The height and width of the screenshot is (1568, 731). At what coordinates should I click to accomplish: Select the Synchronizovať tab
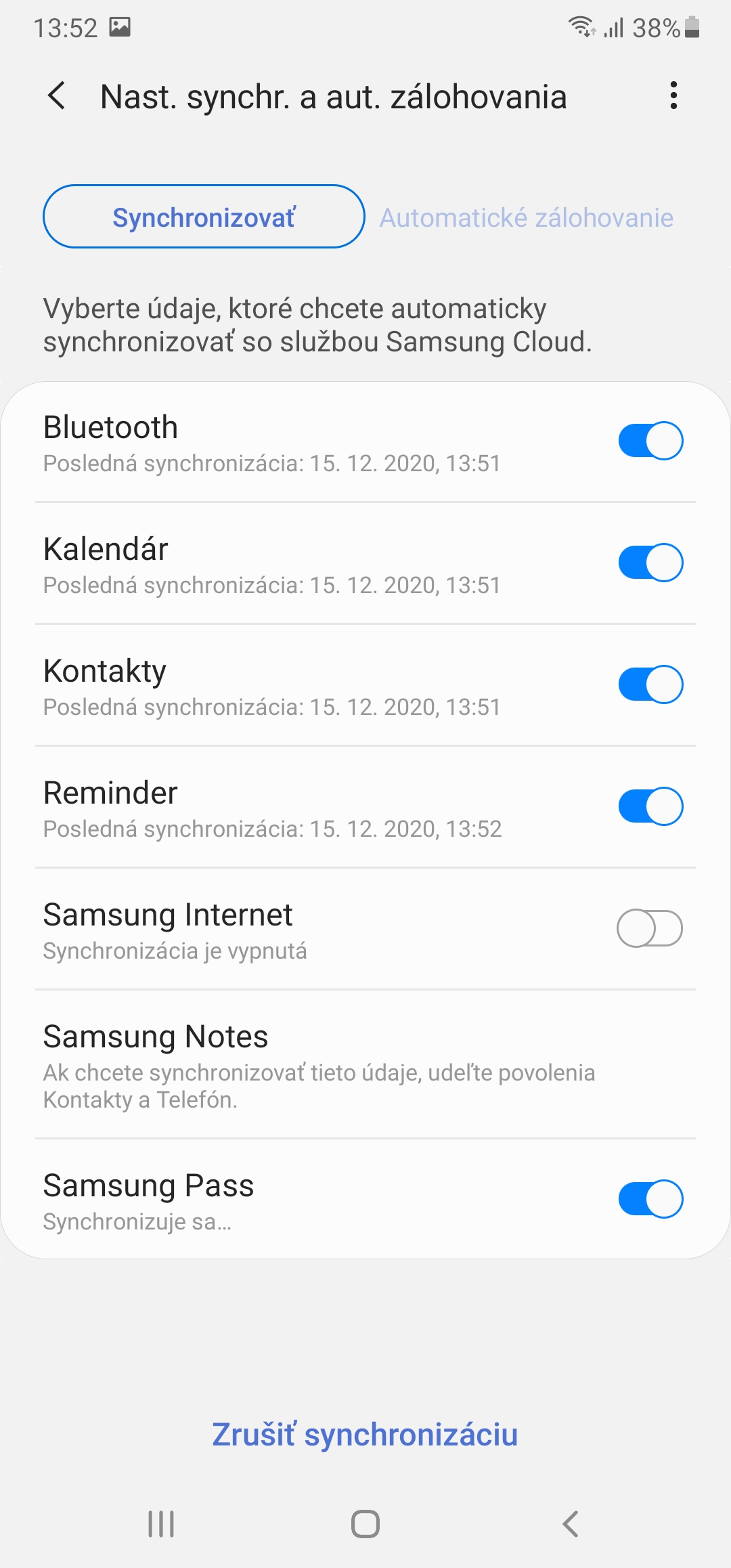point(204,217)
